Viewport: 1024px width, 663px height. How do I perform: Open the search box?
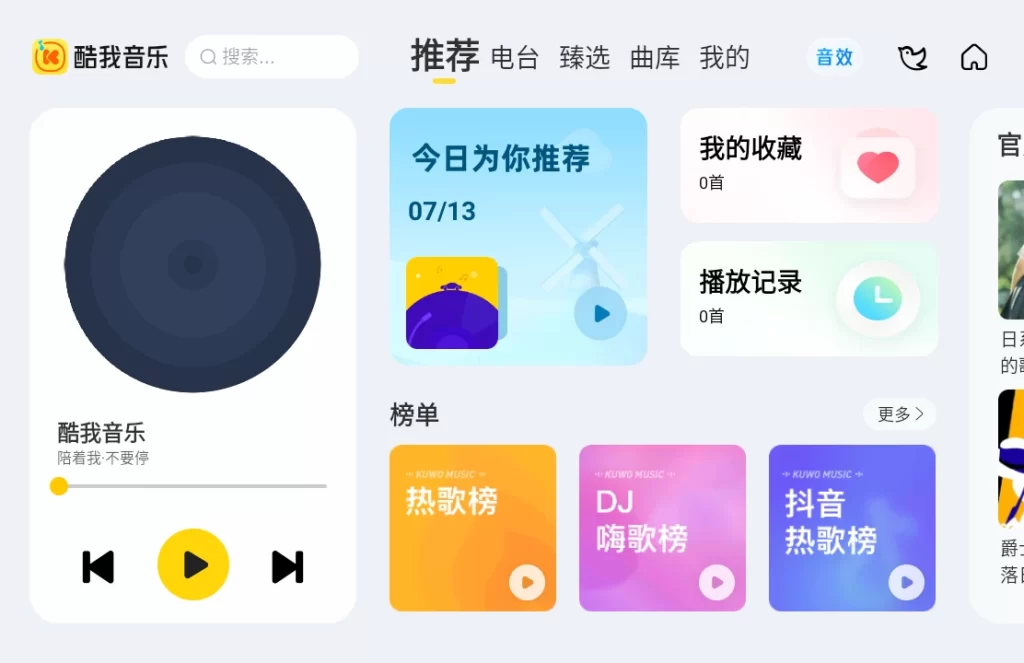coord(271,57)
